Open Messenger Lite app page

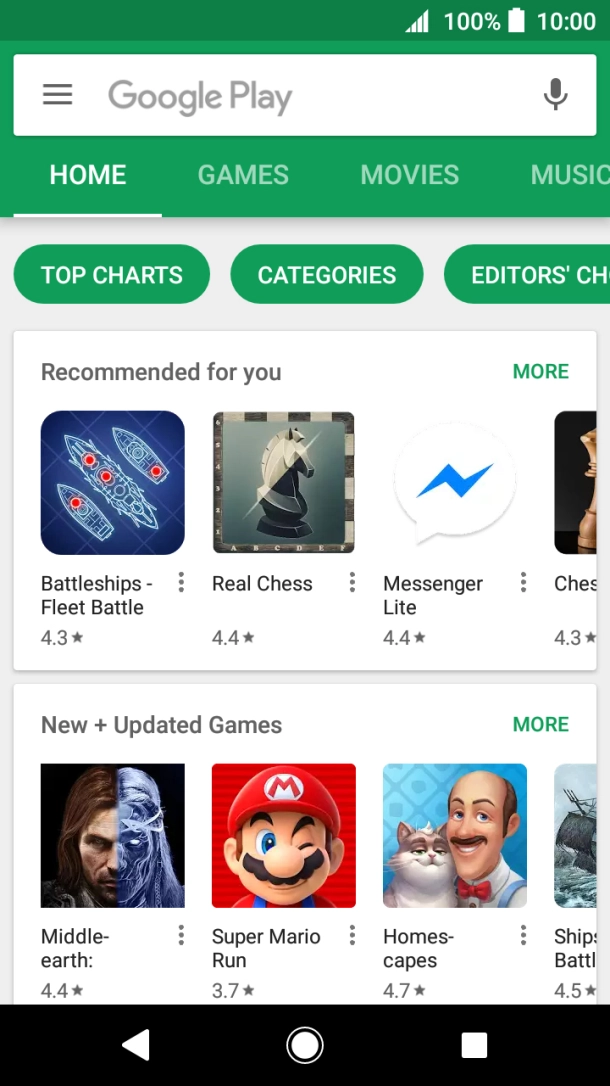click(x=455, y=483)
